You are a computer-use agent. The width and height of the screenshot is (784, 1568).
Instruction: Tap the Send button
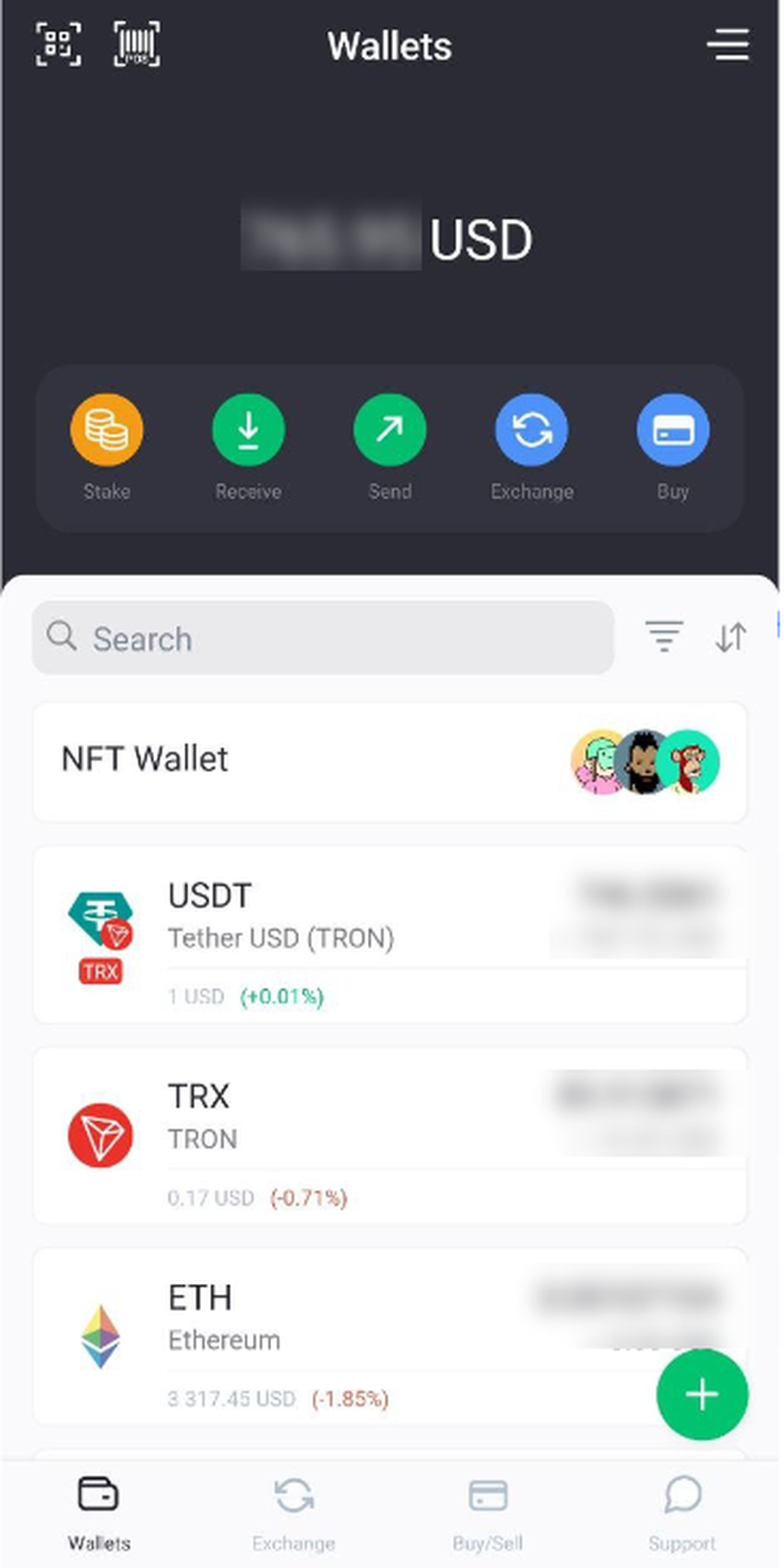(x=390, y=431)
